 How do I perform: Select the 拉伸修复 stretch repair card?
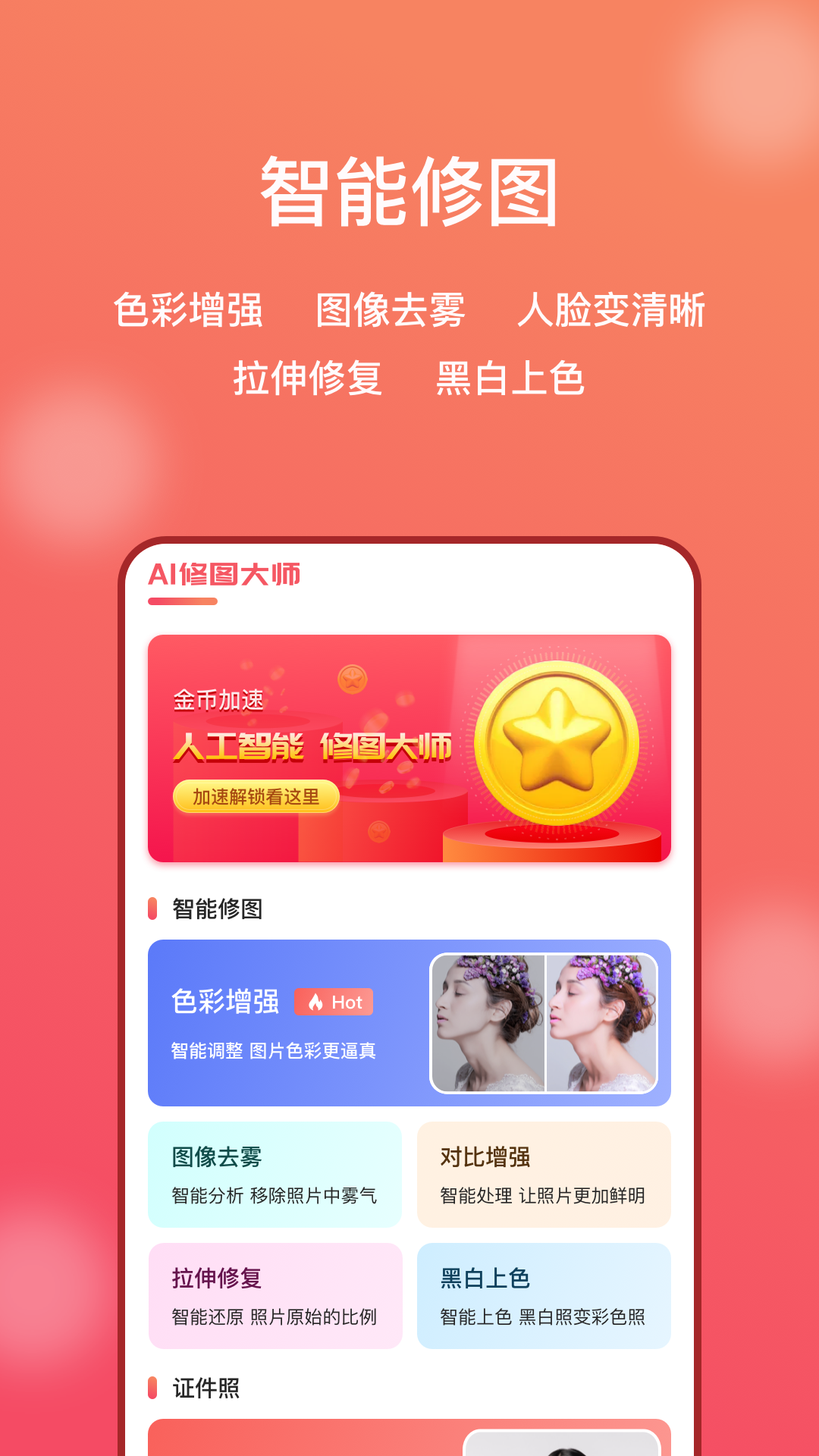(275, 1297)
